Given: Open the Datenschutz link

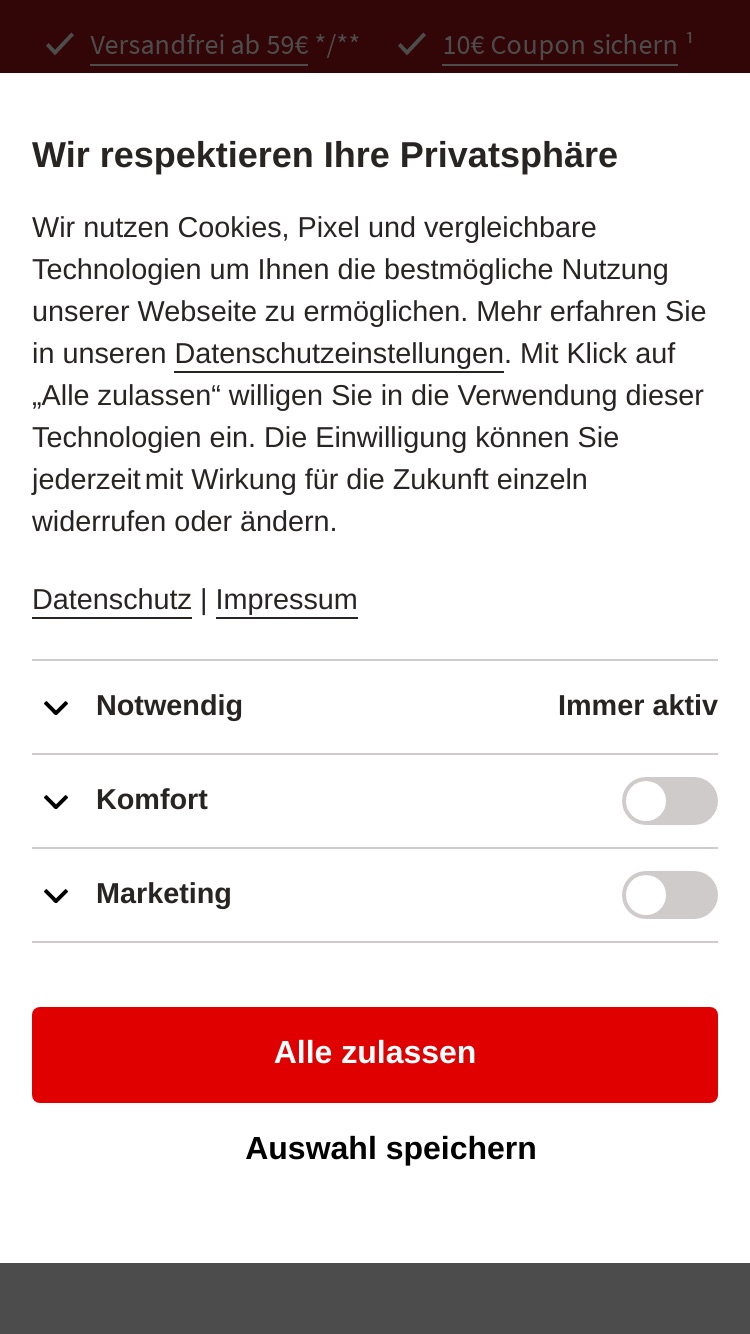Looking at the screenshot, I should [112, 600].
